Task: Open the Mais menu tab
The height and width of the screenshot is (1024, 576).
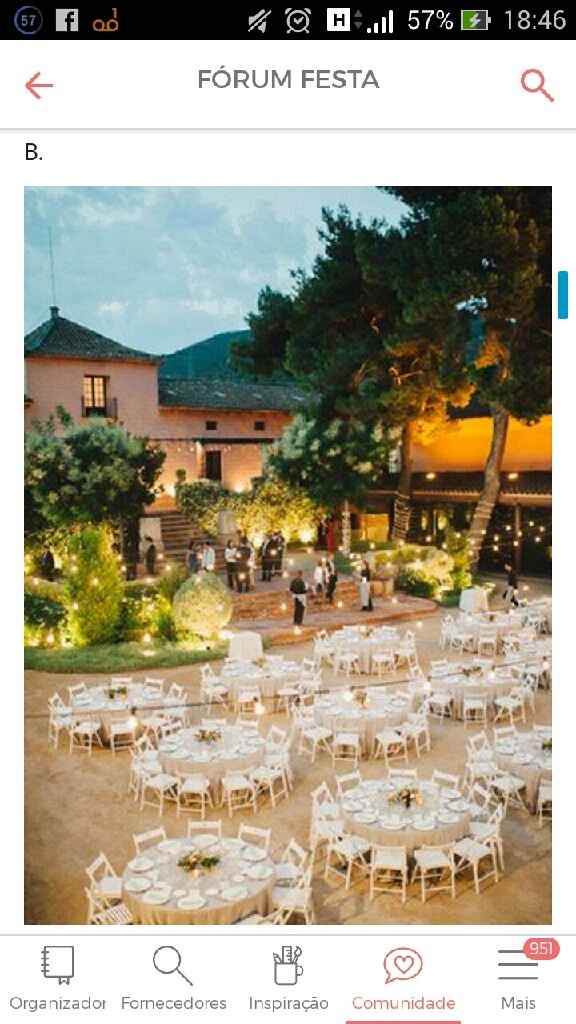Action: tap(519, 978)
